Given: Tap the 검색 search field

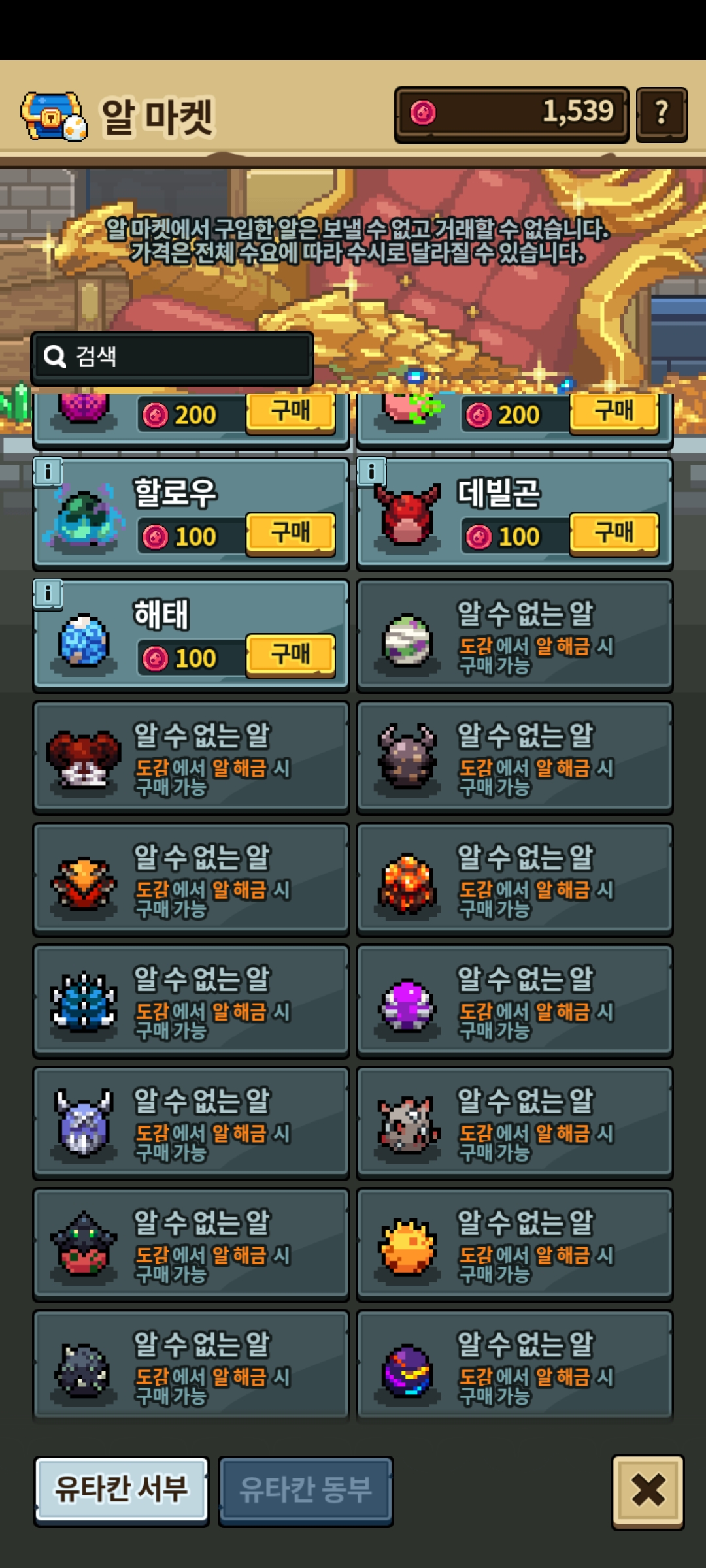Looking at the screenshot, I should click(x=173, y=357).
